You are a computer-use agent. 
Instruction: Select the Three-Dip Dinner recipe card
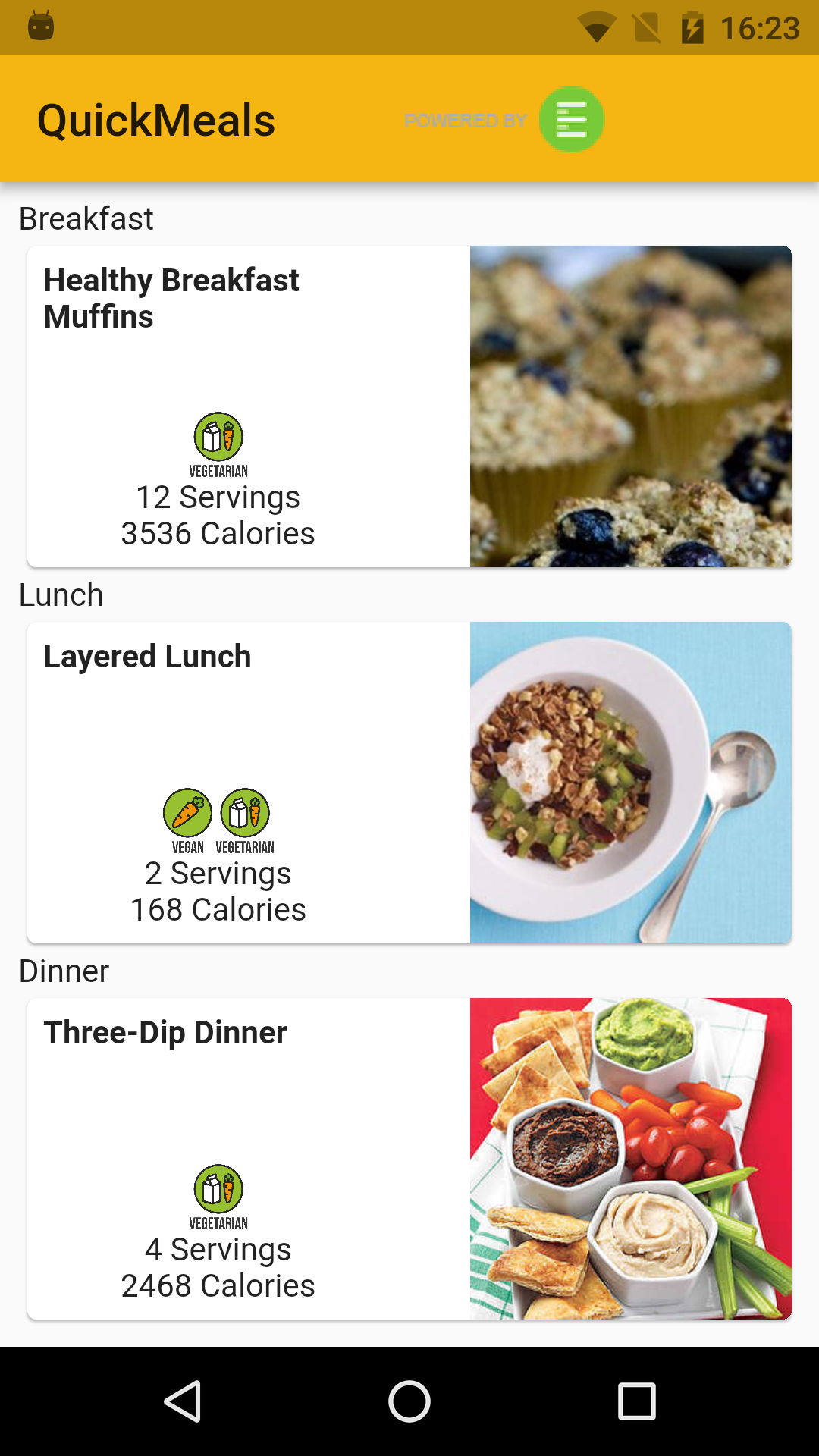(x=409, y=1159)
